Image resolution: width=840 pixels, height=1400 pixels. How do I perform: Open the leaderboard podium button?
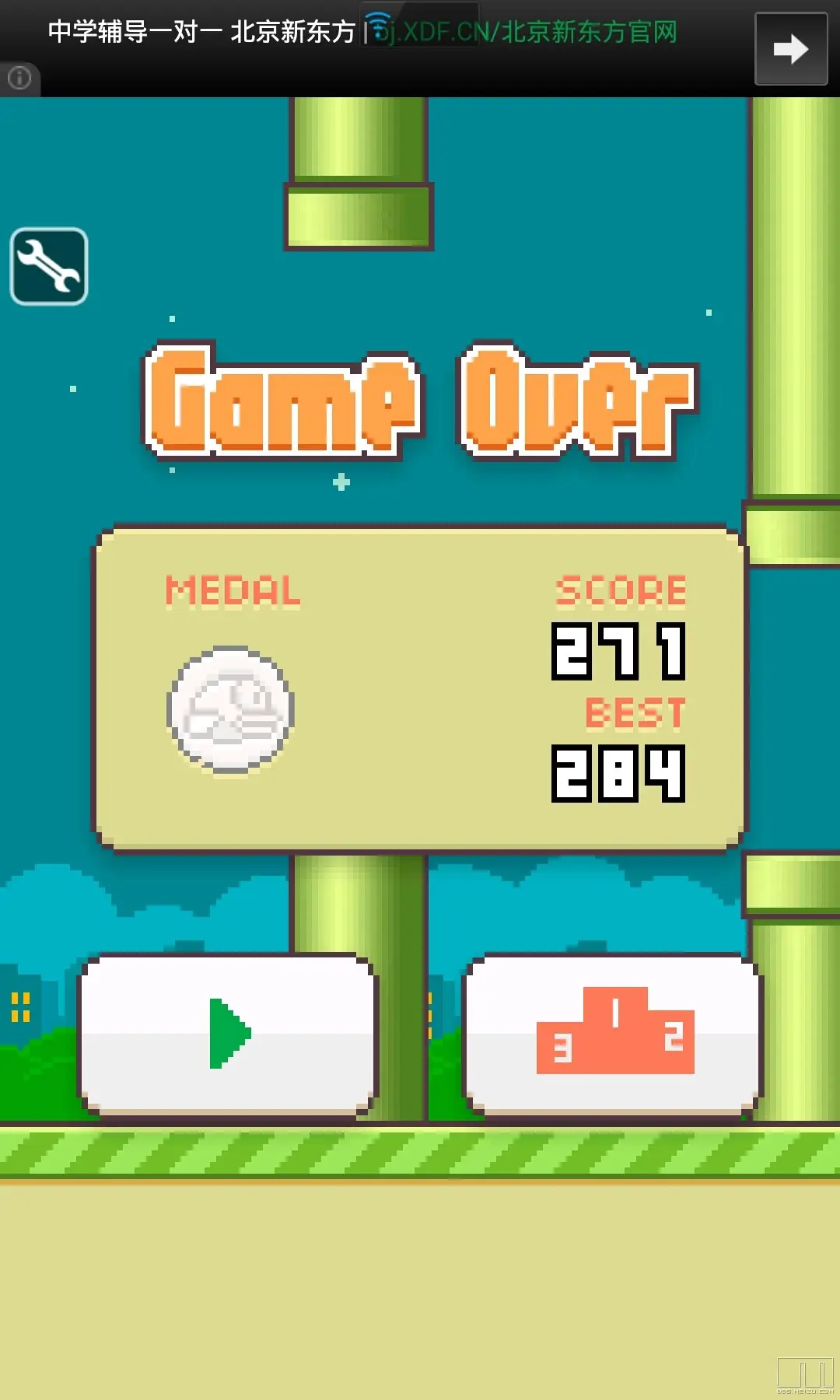pyautogui.click(x=613, y=1034)
